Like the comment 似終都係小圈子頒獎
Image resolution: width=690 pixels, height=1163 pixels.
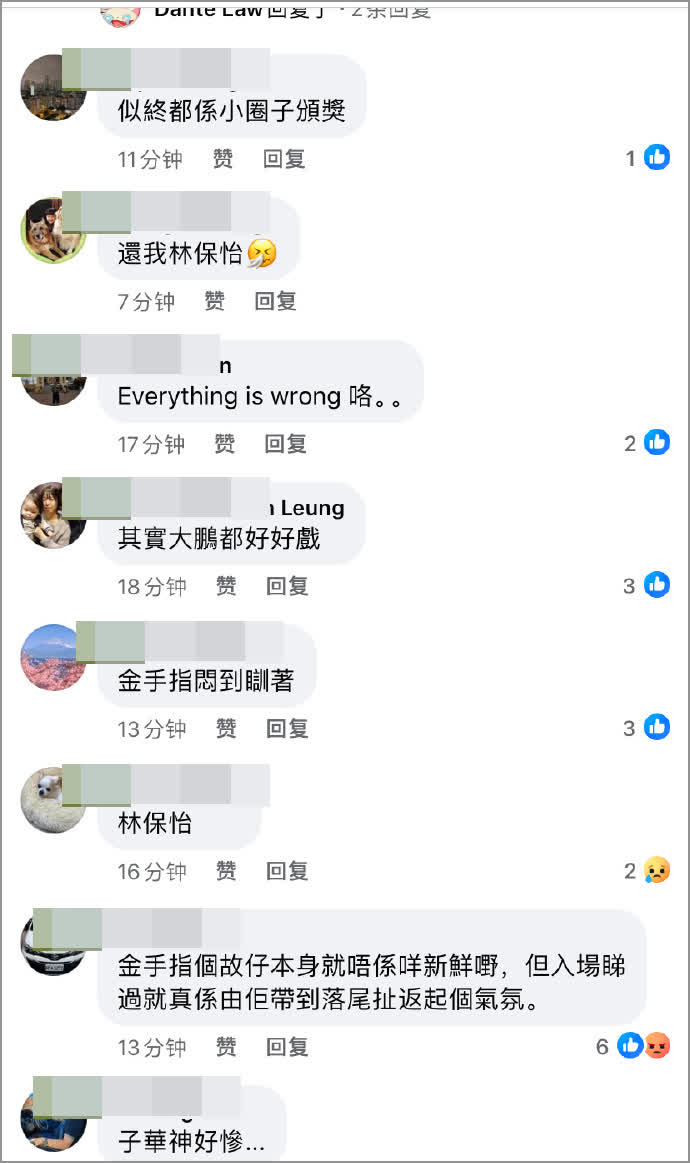point(223,159)
